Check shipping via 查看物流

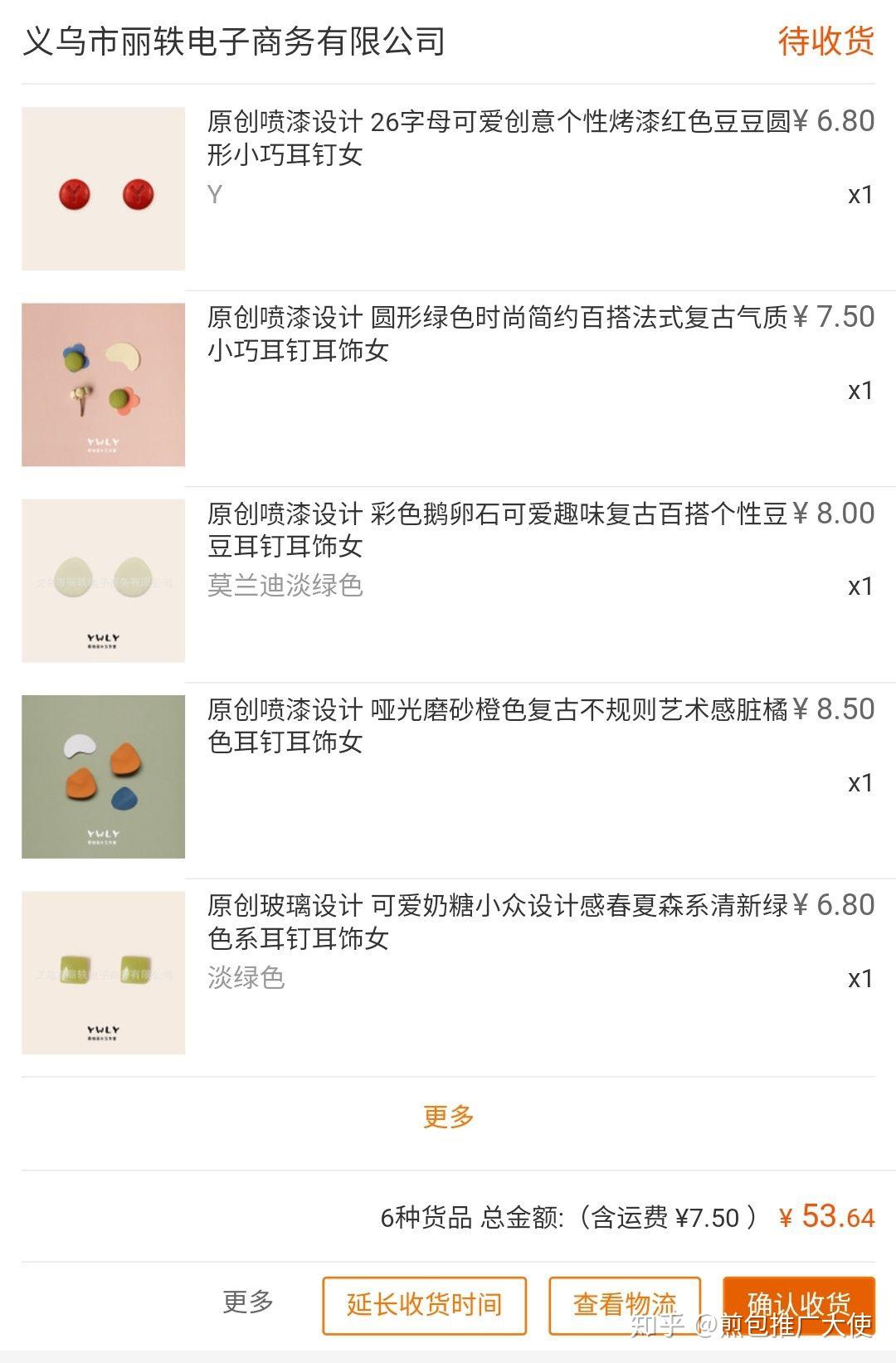pos(625,1305)
